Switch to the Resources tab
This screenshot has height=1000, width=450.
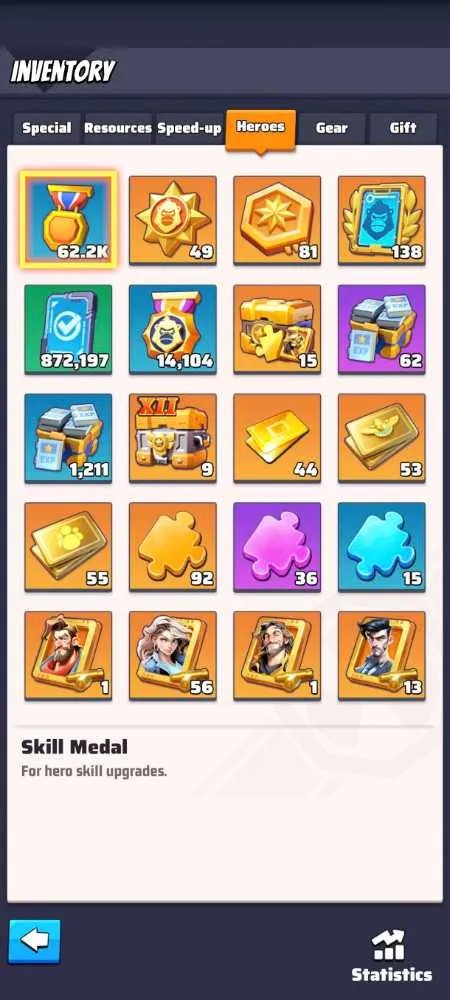point(118,128)
